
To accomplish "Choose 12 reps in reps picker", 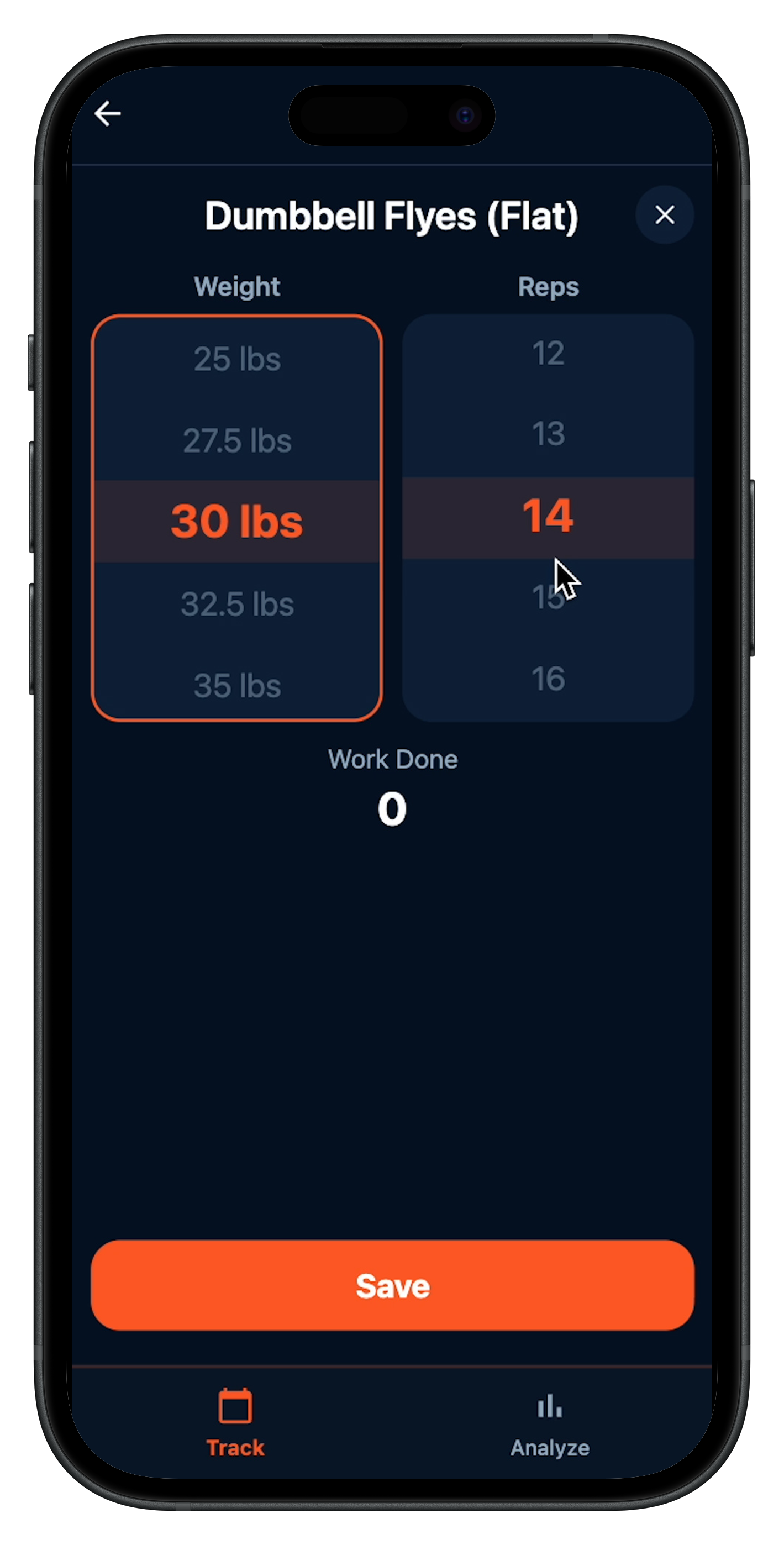I will pos(548,353).
